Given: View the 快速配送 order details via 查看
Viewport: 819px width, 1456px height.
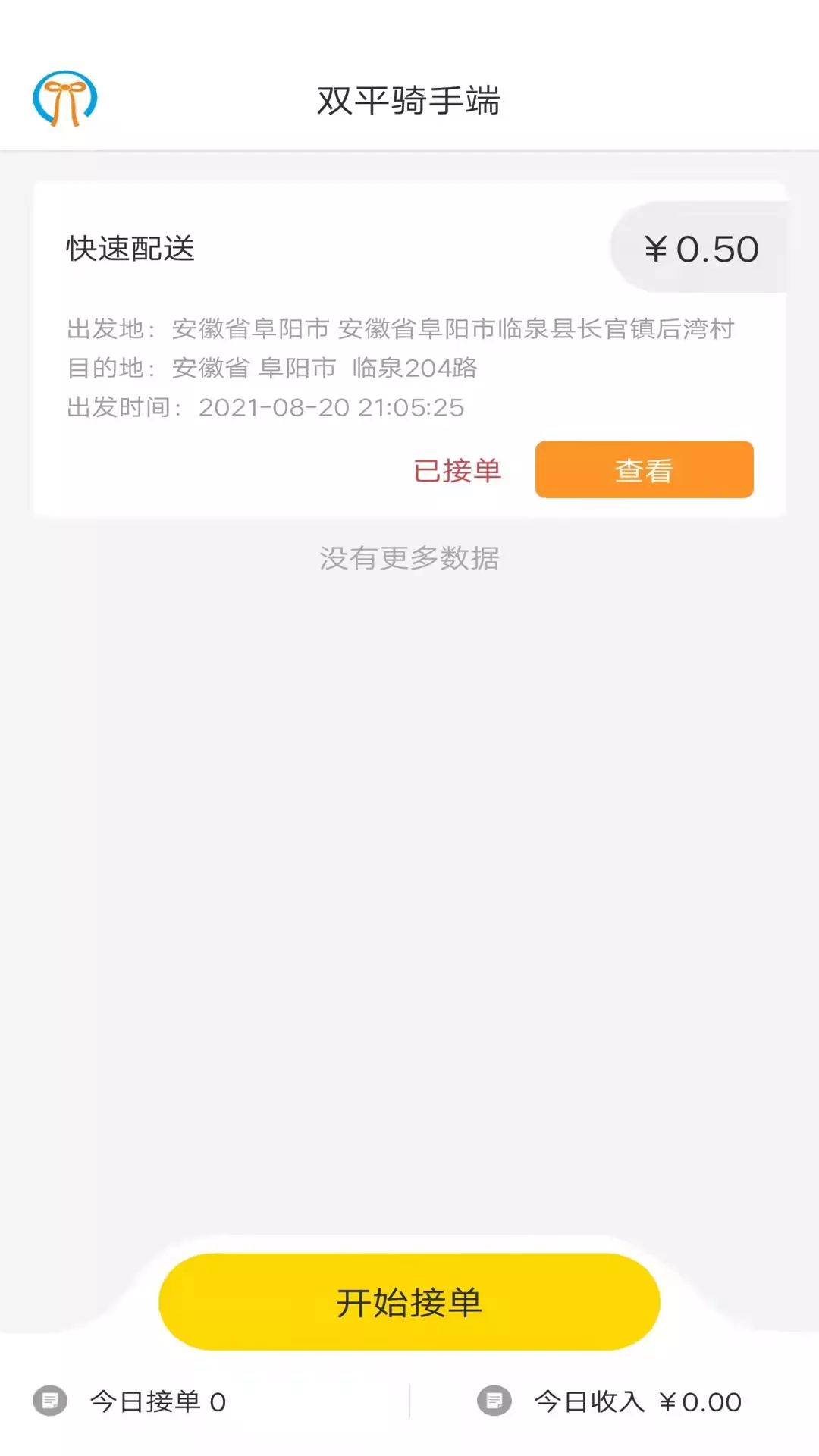Looking at the screenshot, I should [x=644, y=469].
